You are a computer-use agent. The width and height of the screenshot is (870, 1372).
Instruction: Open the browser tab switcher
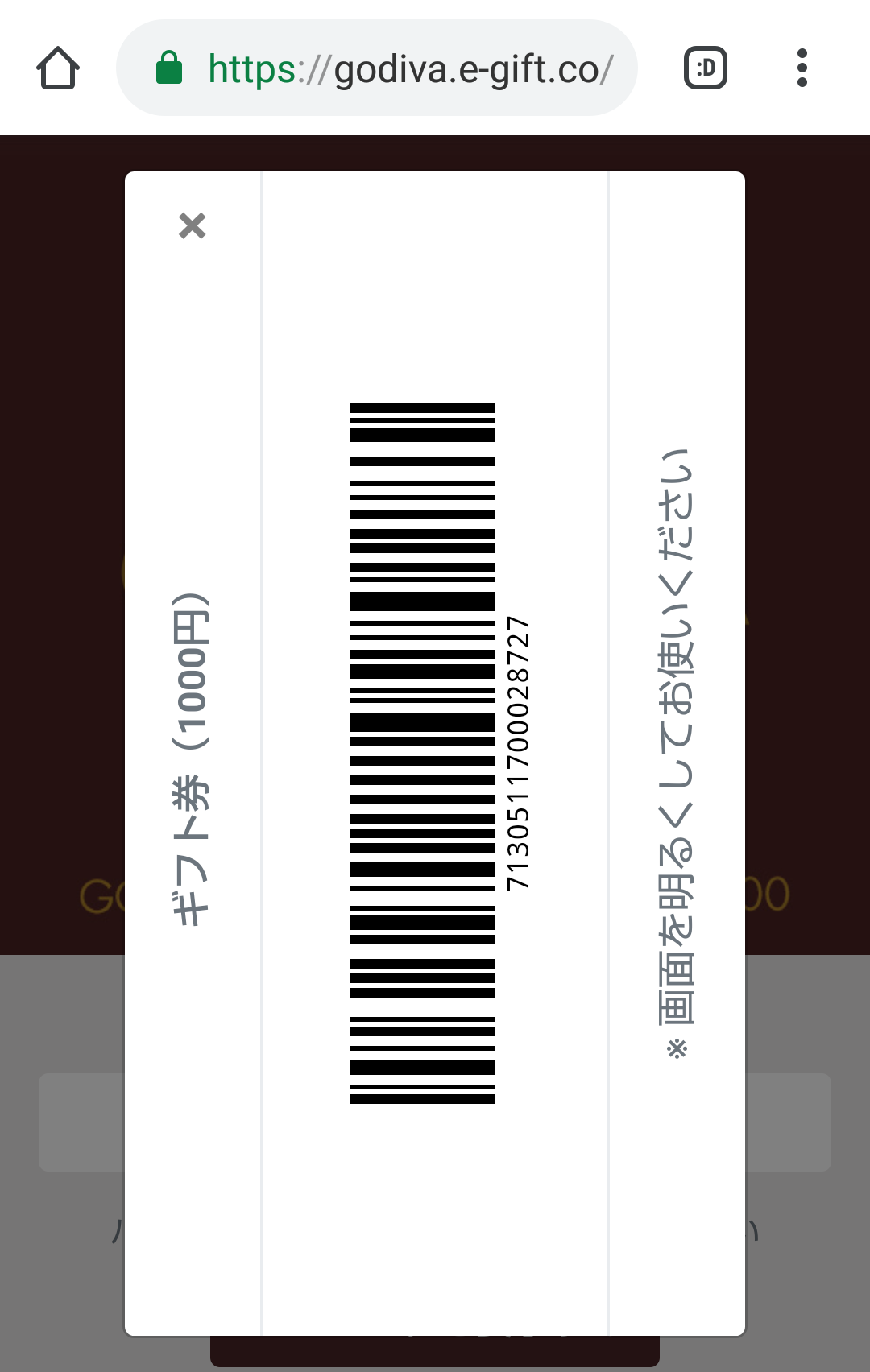(706, 68)
